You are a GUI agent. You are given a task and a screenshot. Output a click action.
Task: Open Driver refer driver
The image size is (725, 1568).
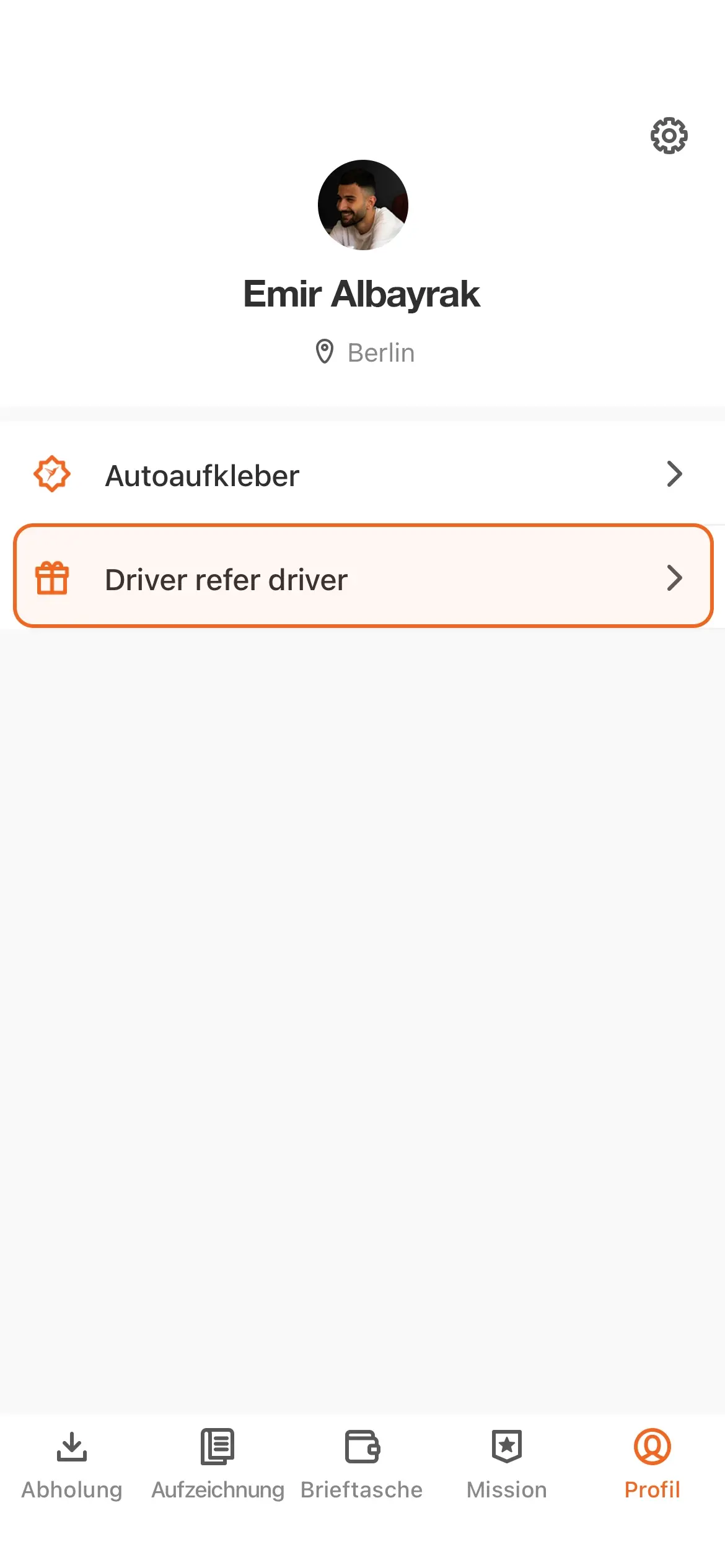[x=362, y=577]
